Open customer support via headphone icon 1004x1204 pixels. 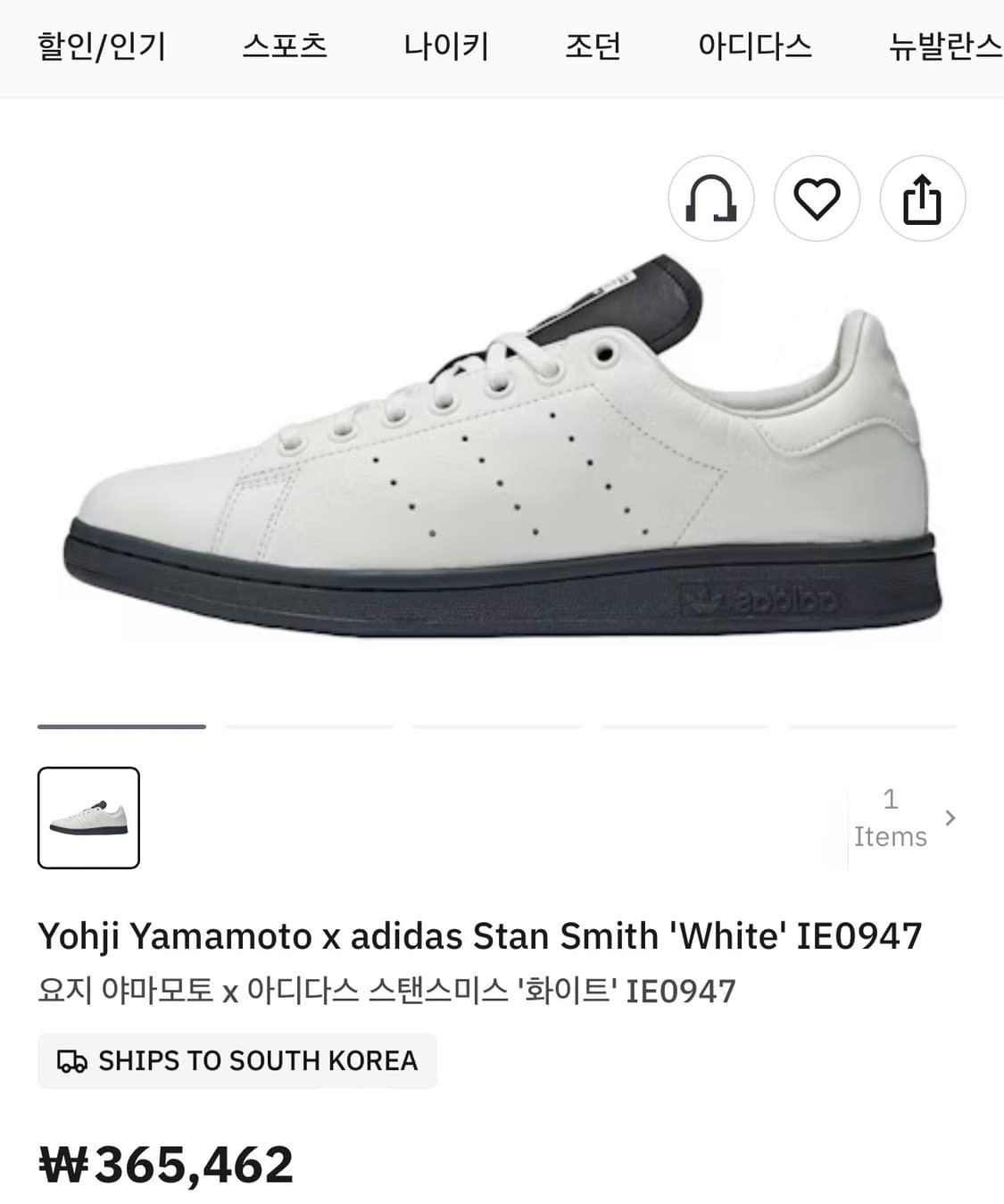(x=711, y=199)
